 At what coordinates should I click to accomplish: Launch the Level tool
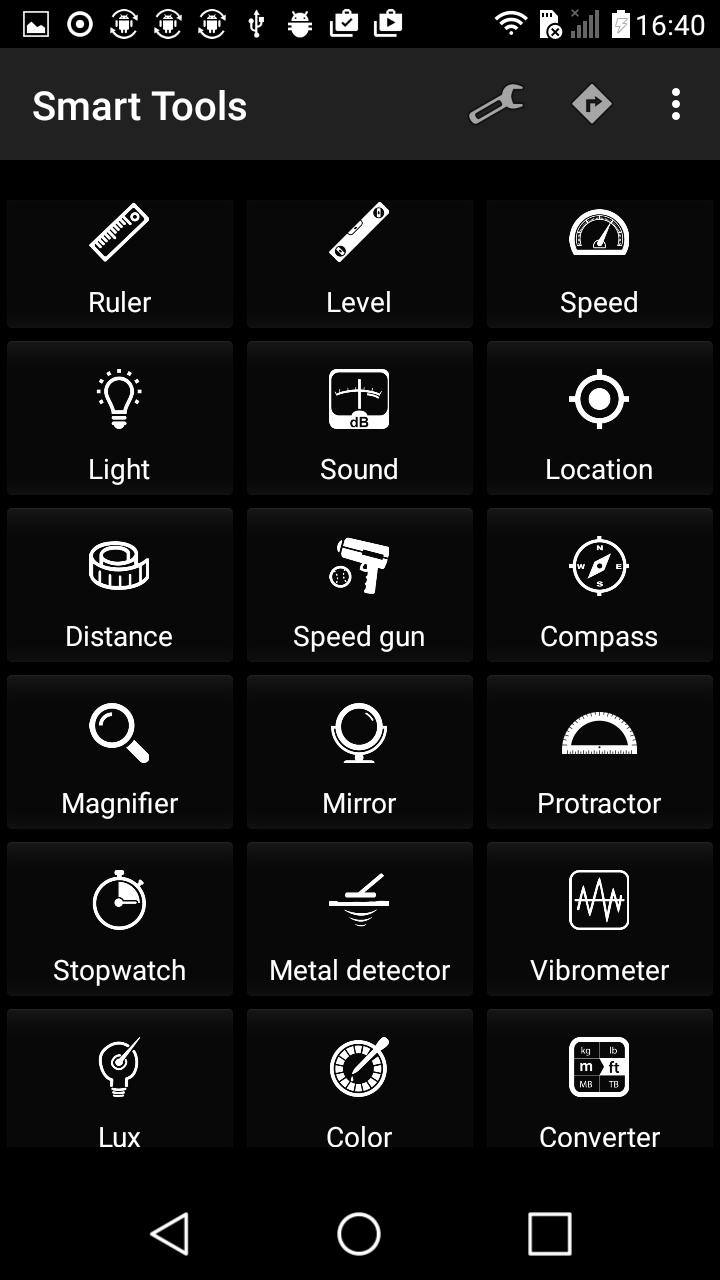[359, 263]
